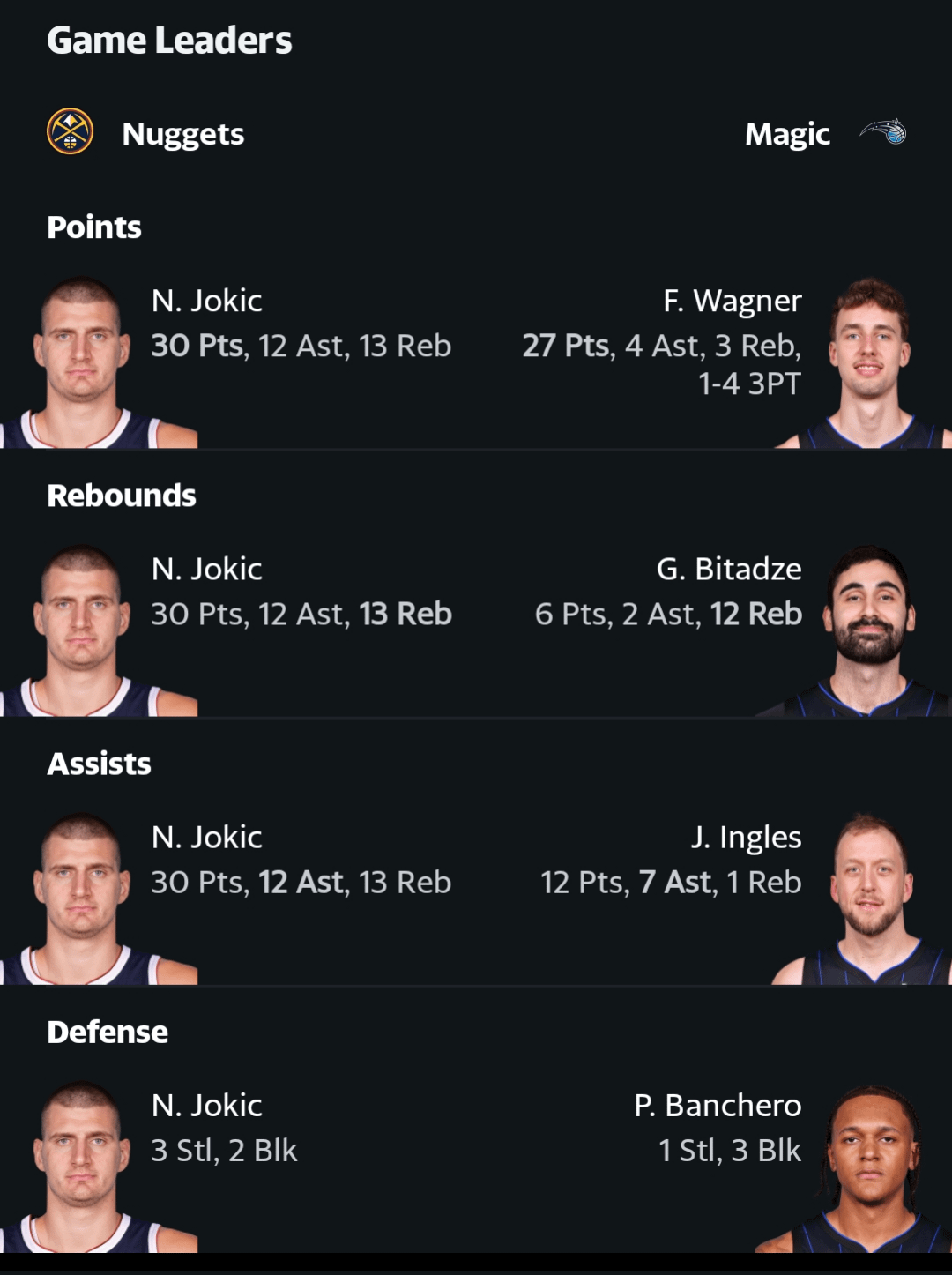Open N. Jokic's entry under Rebounds
Image resolution: width=952 pixels, height=1275 pixels.
[x=207, y=570]
